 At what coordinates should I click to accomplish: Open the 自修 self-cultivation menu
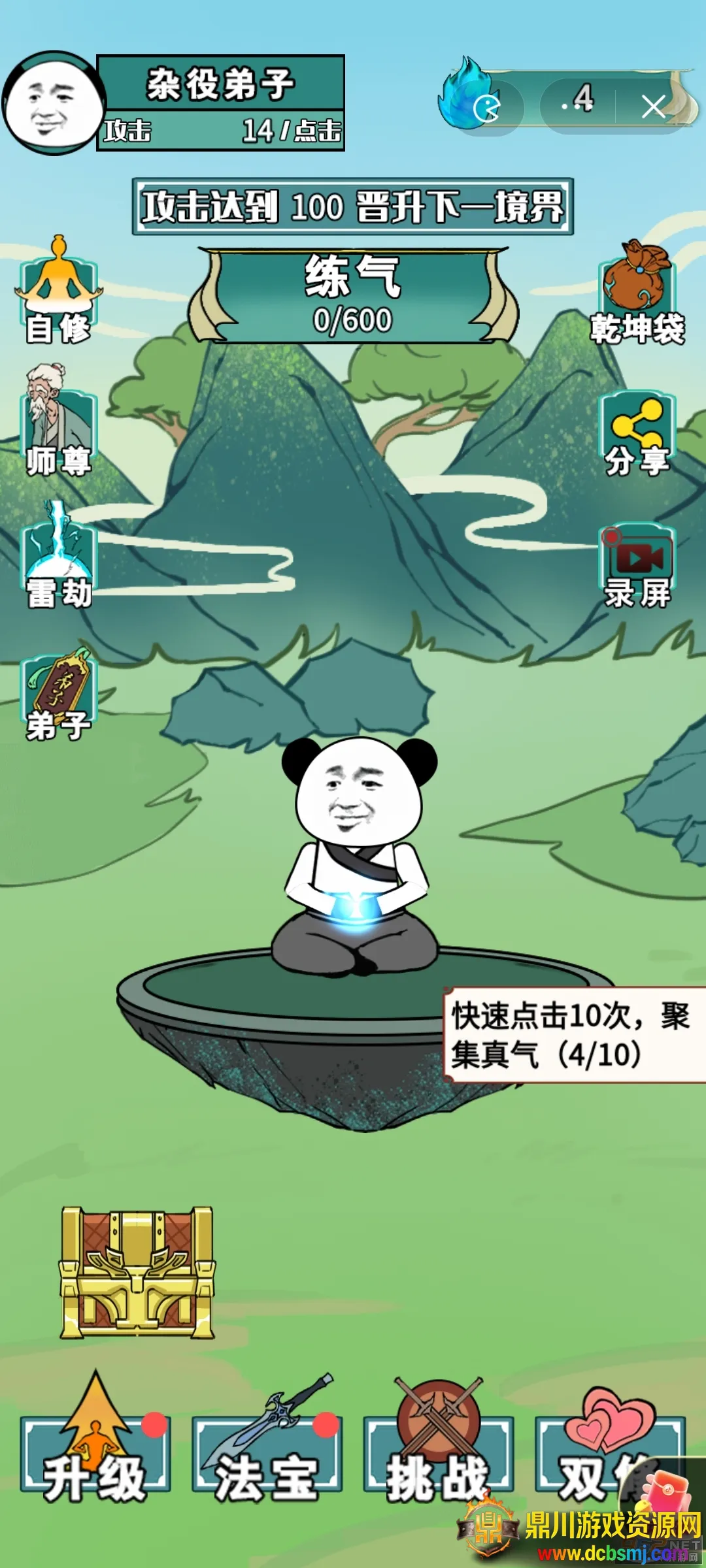pyautogui.click(x=59, y=292)
